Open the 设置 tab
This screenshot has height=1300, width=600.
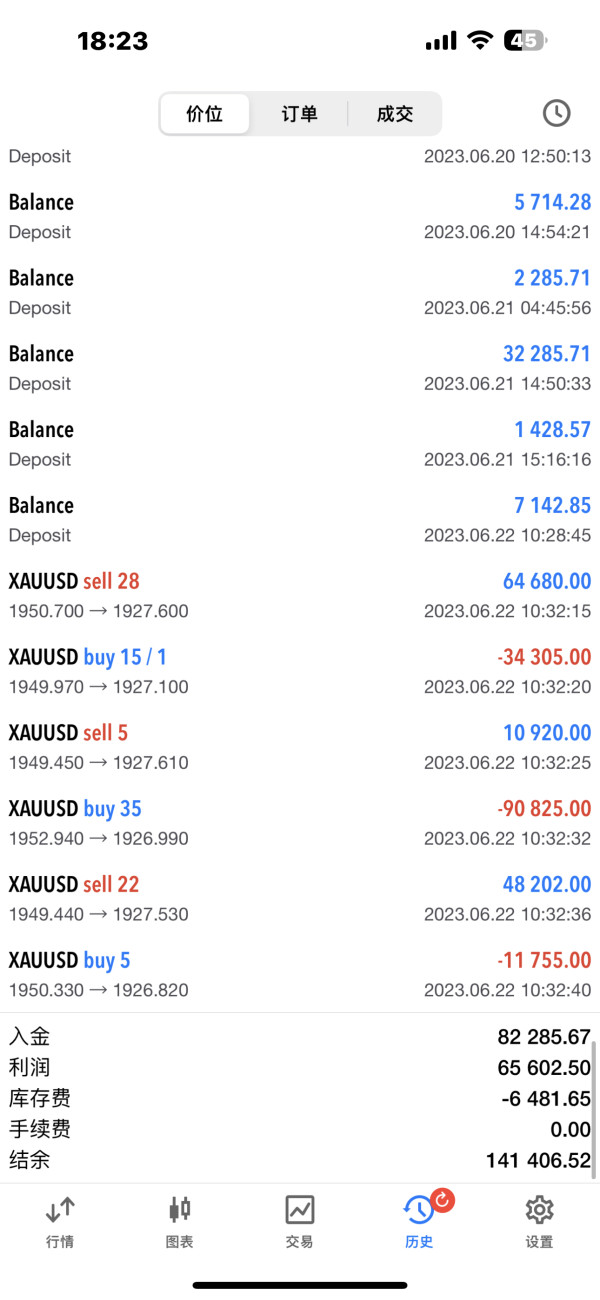539,1221
